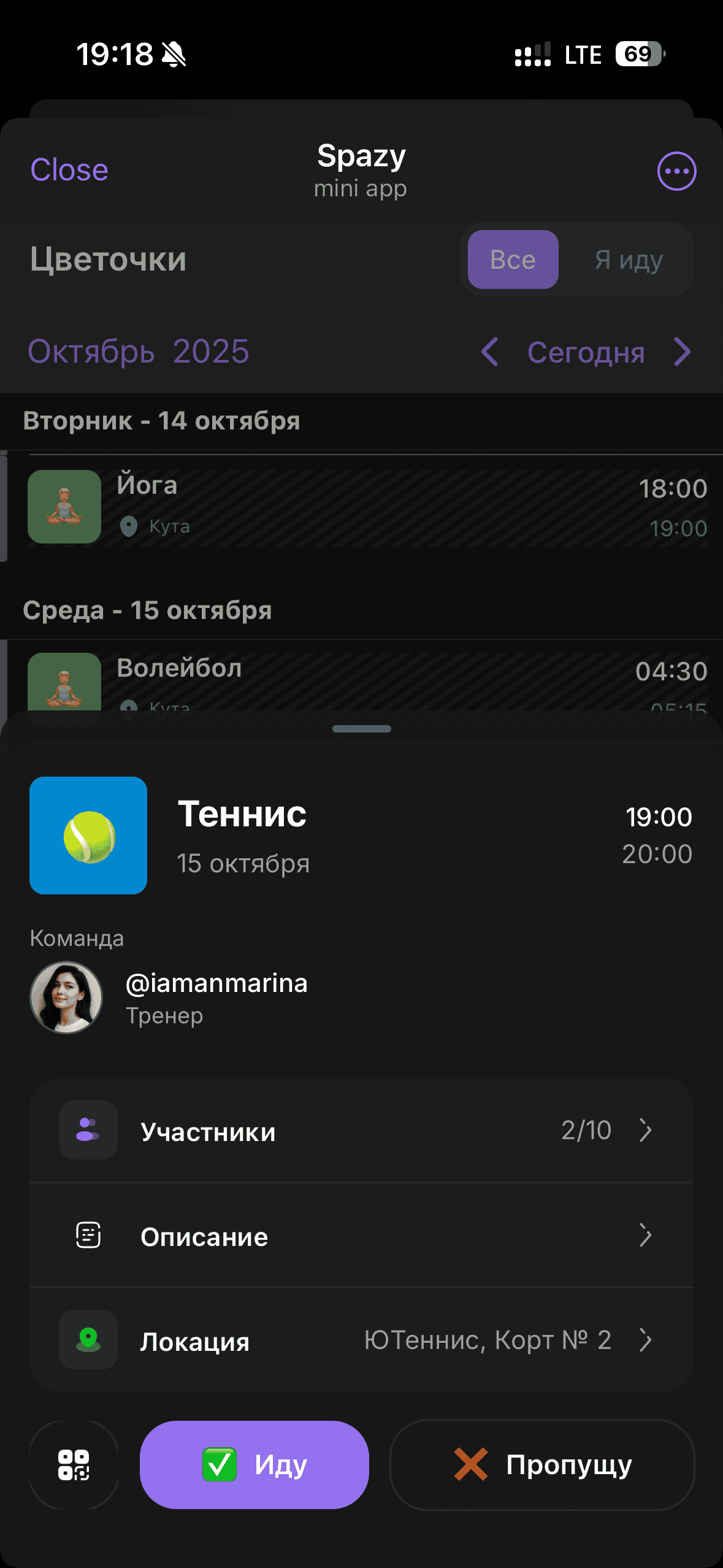Viewport: 723px width, 1568px height.
Task: Tap the tennis ball event icon
Action: 88,835
